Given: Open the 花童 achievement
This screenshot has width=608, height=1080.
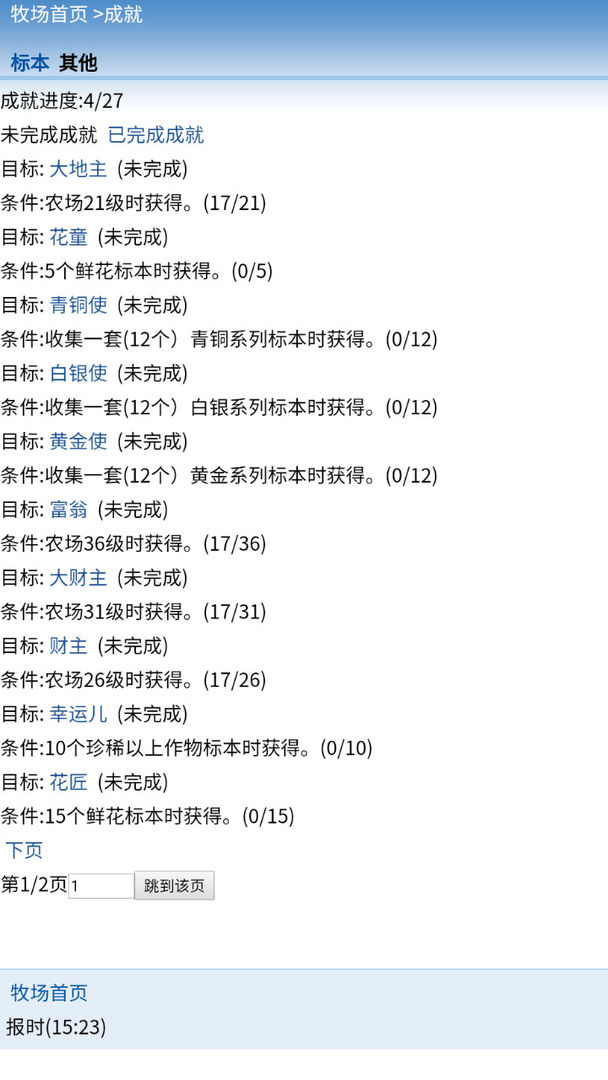Looking at the screenshot, I should tap(69, 237).
